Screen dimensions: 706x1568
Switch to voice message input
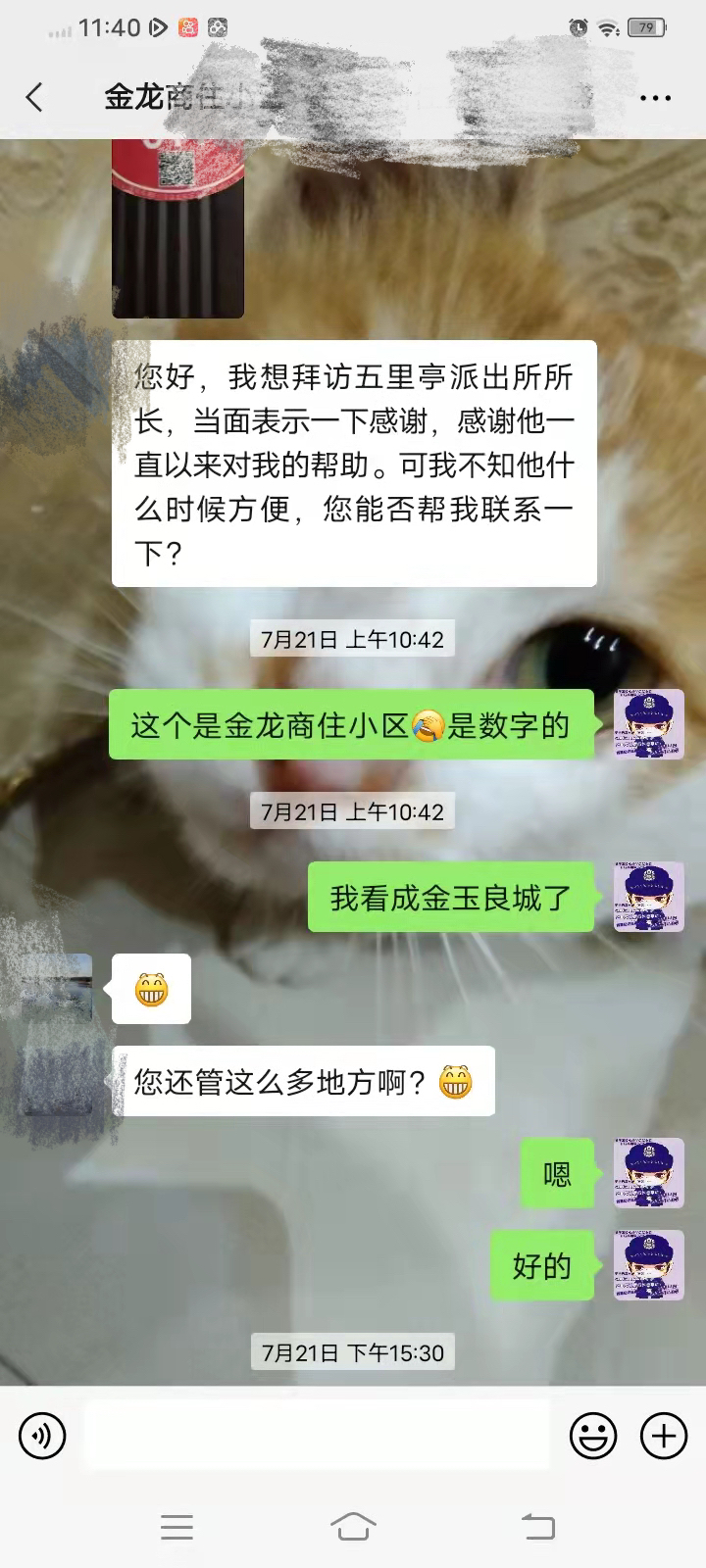tap(42, 1437)
